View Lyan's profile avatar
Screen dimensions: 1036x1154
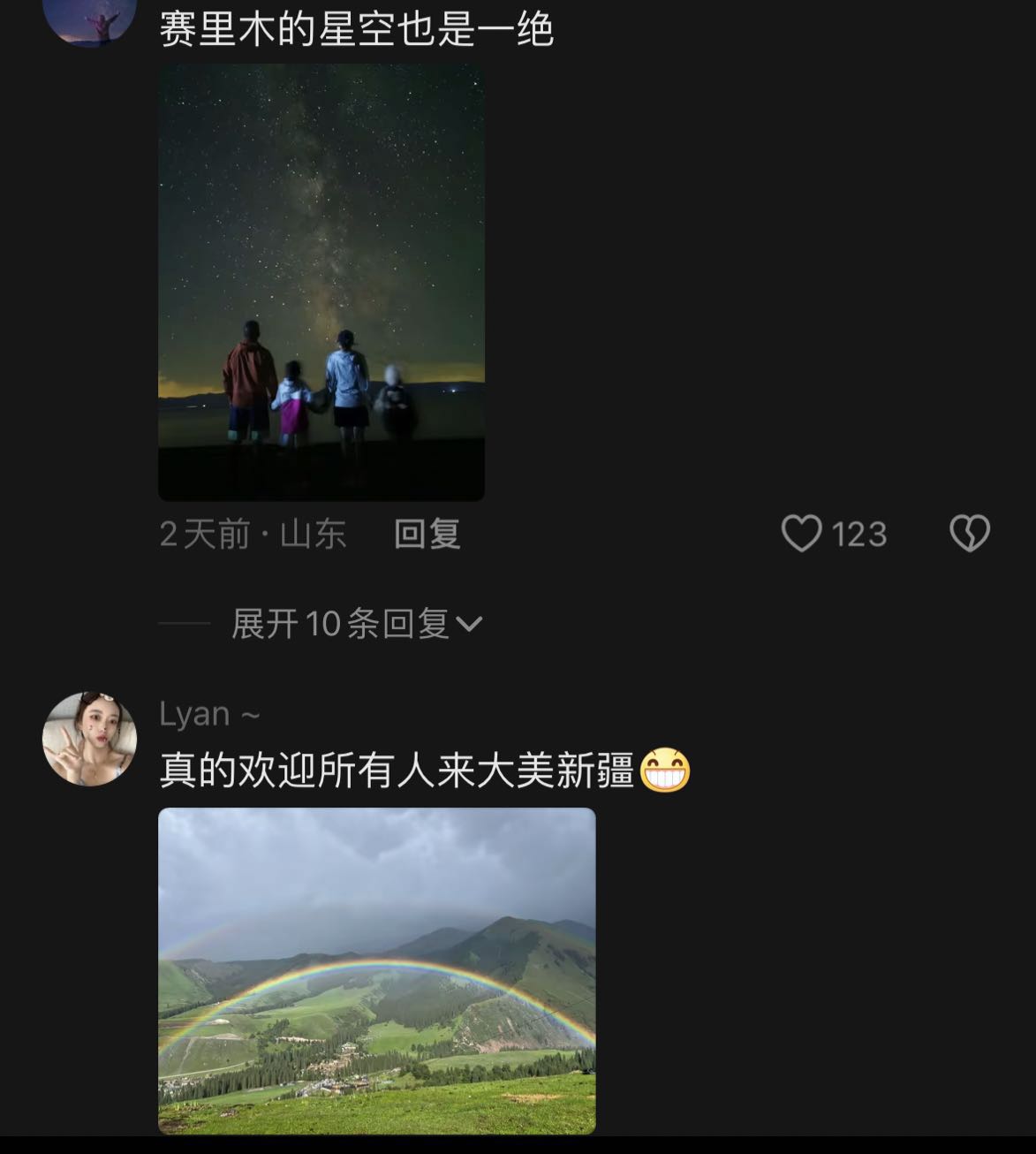coord(89,739)
